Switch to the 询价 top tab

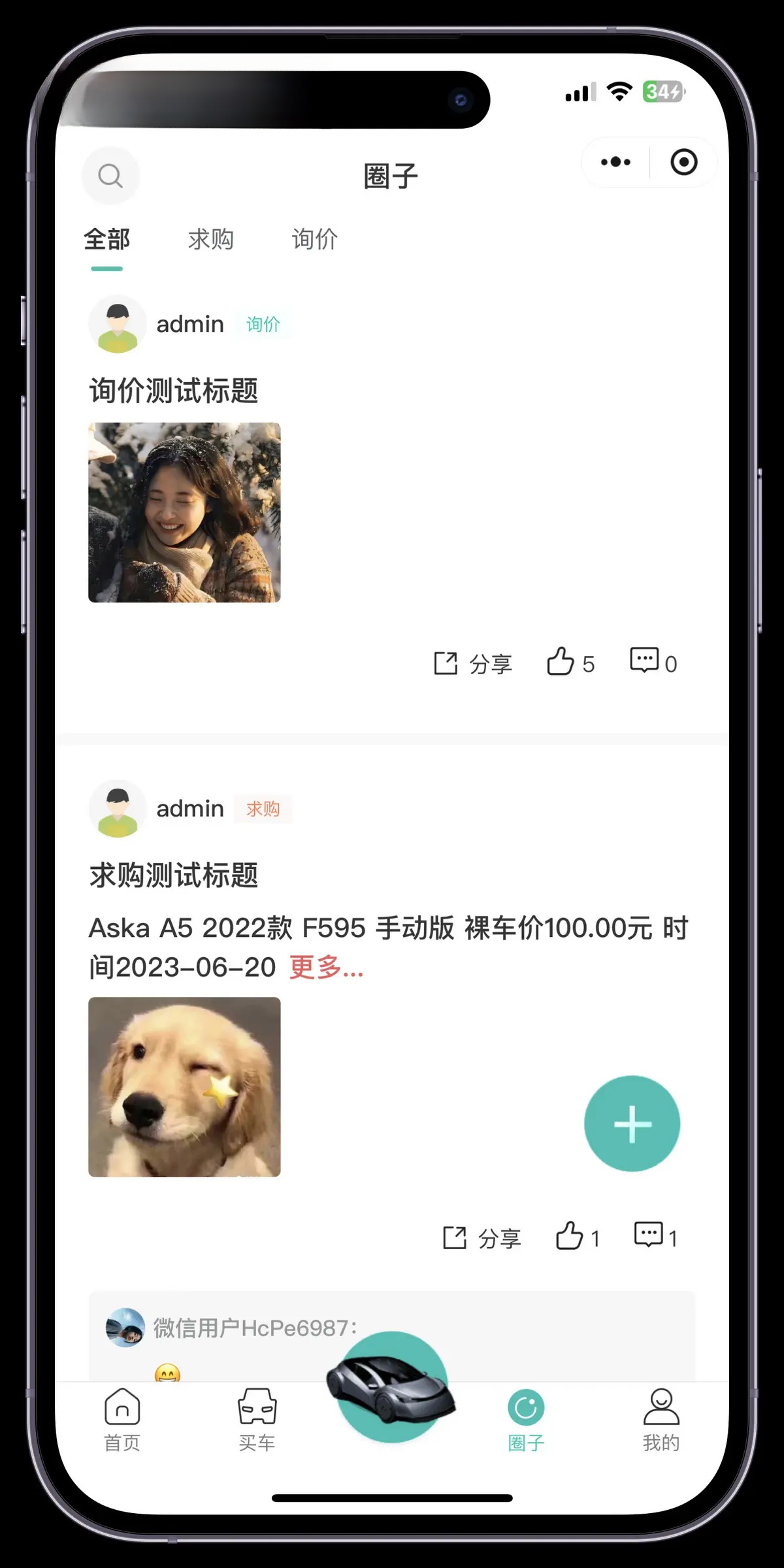[x=314, y=239]
